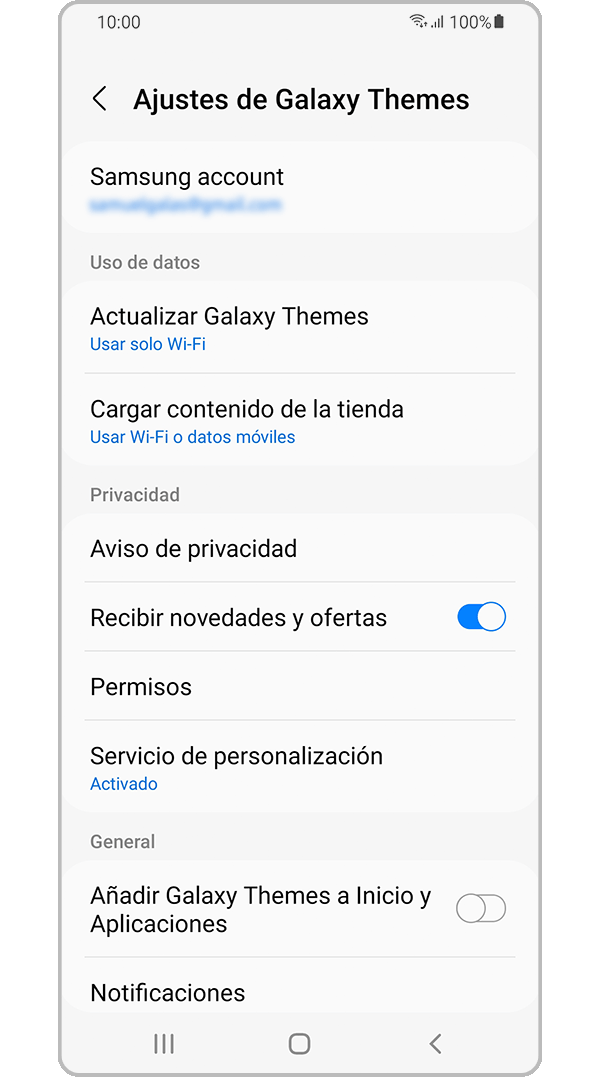
Task: Open the recent apps view
Action: click(164, 1044)
